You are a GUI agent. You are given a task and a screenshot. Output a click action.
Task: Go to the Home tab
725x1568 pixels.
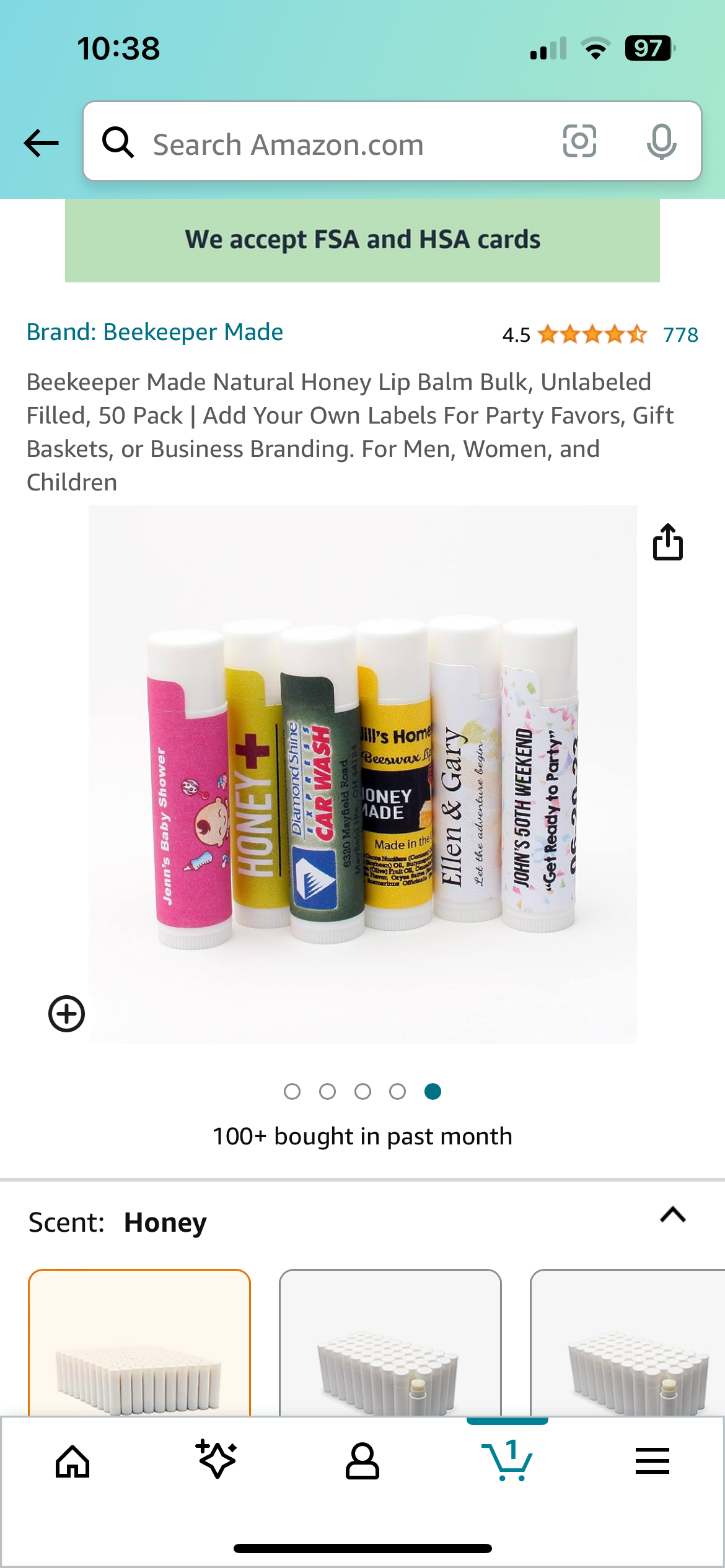72,1461
